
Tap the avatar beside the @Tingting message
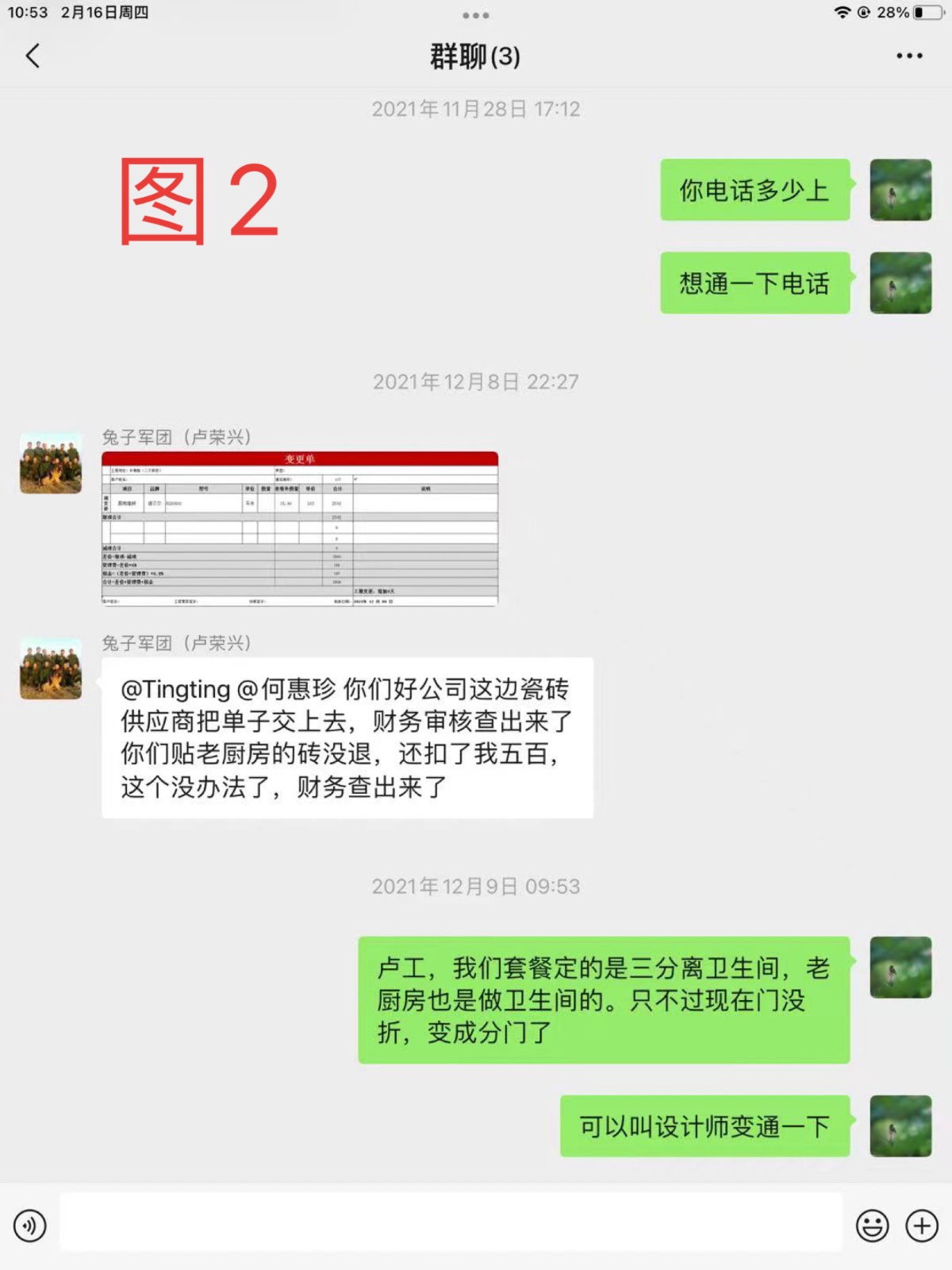51,669
